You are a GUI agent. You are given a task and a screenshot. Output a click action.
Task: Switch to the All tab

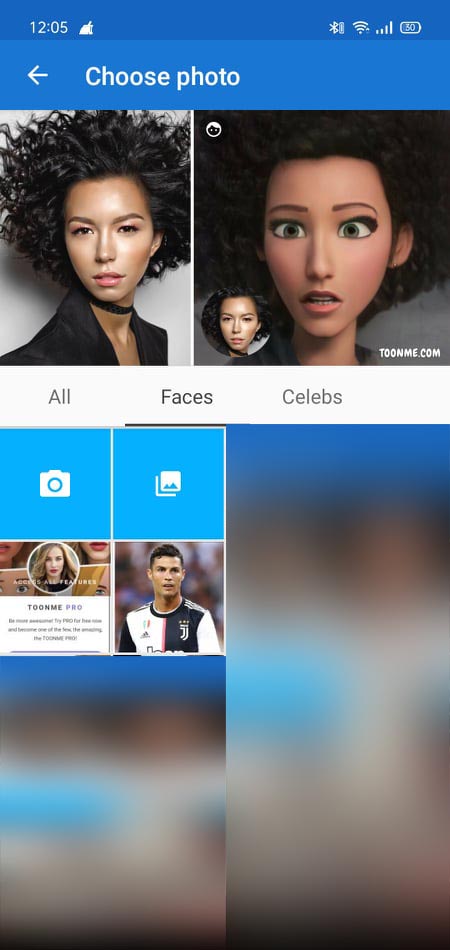(59, 397)
